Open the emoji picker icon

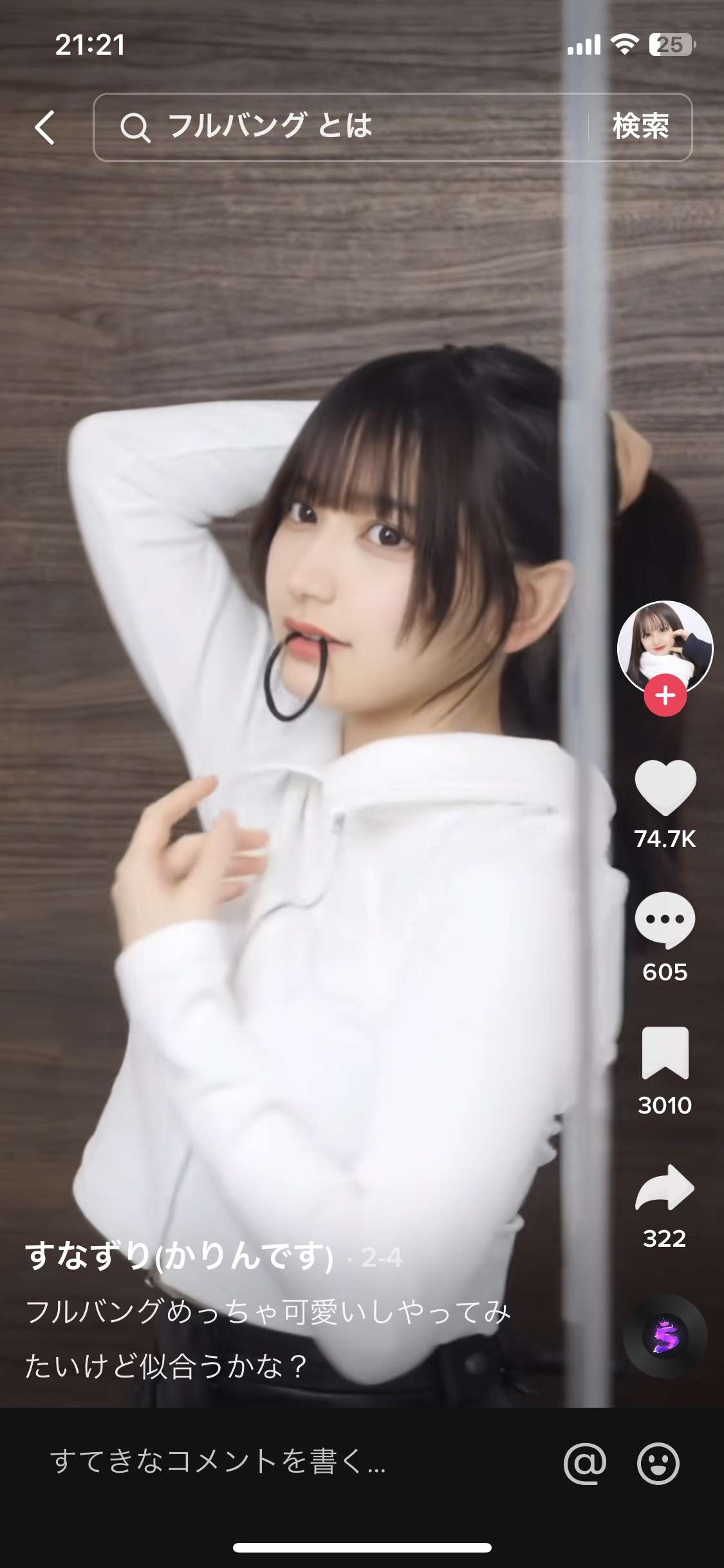[658, 1462]
